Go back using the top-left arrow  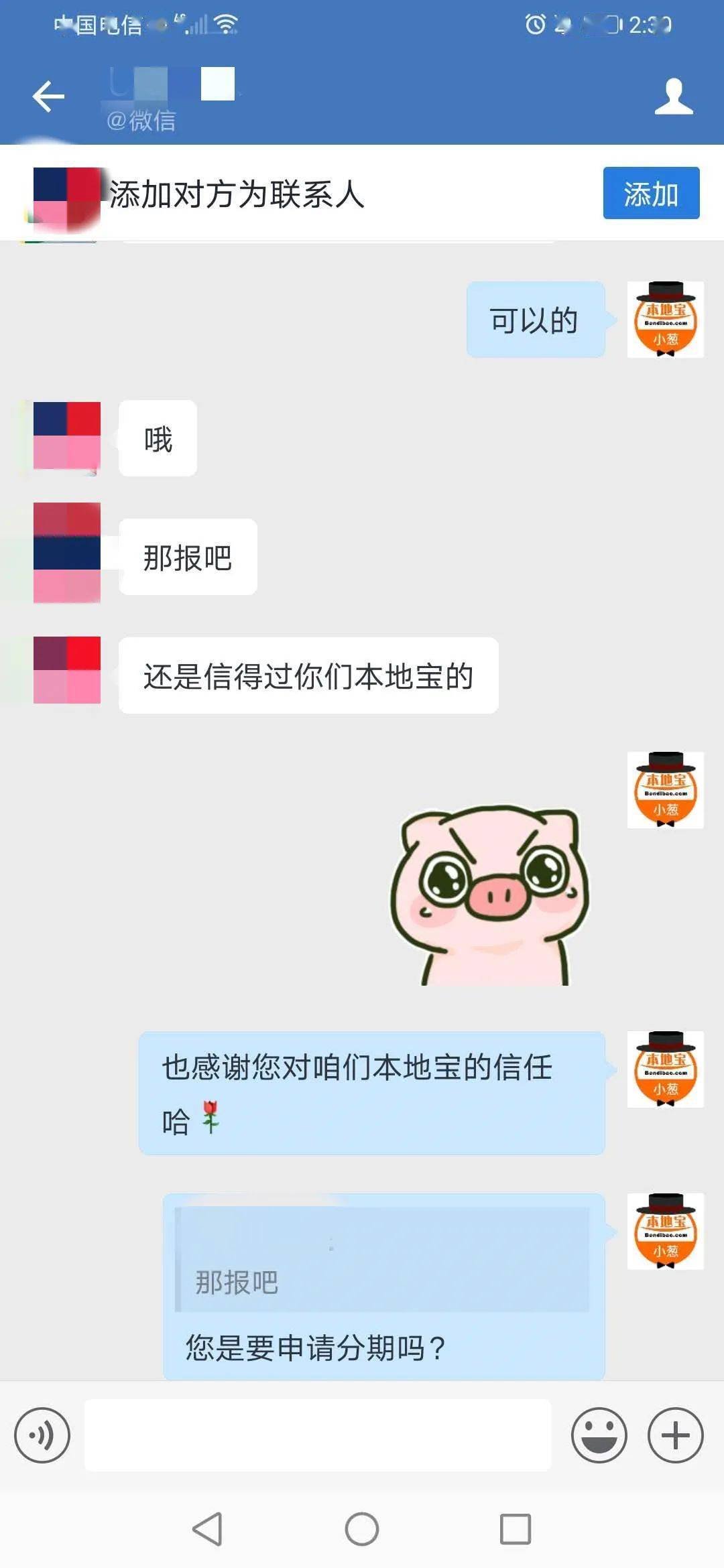click(48, 96)
